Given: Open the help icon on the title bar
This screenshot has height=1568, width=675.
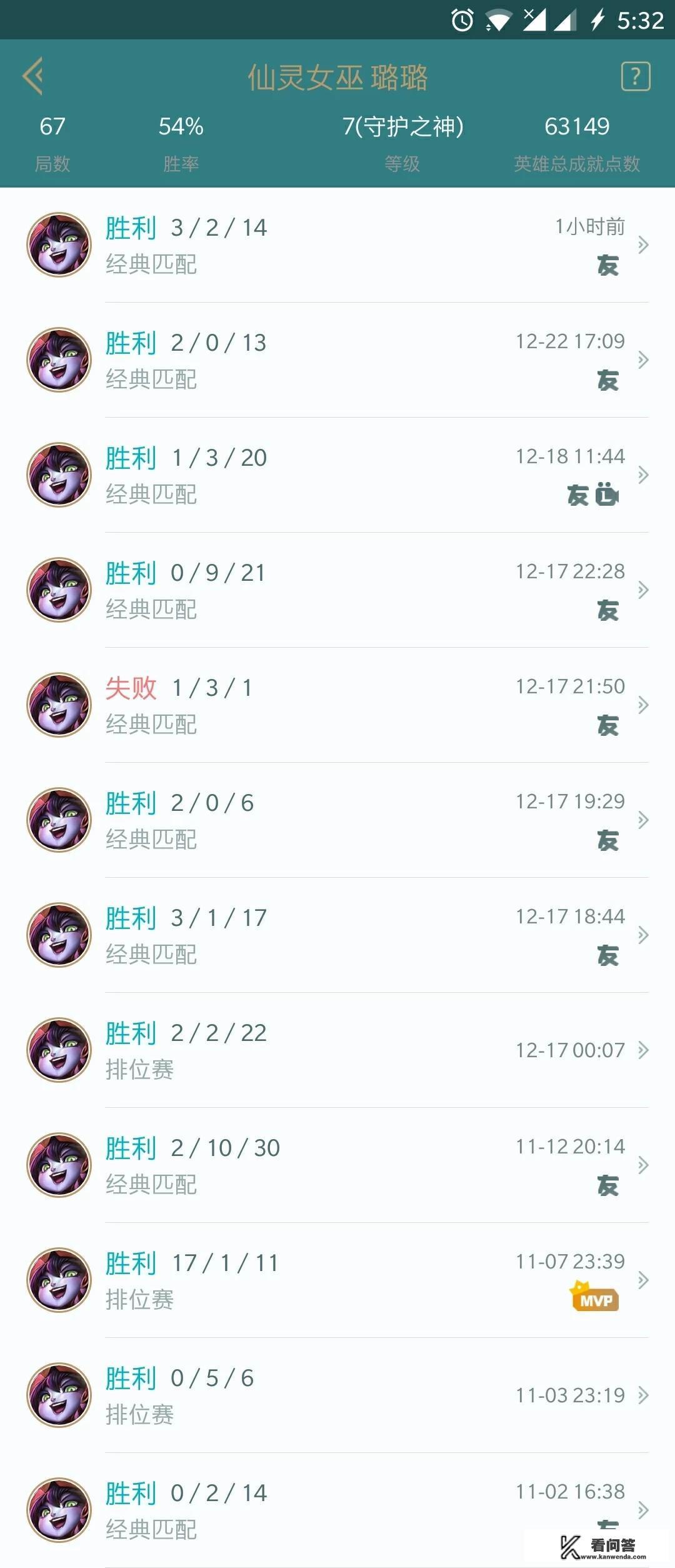Looking at the screenshot, I should [x=635, y=76].
